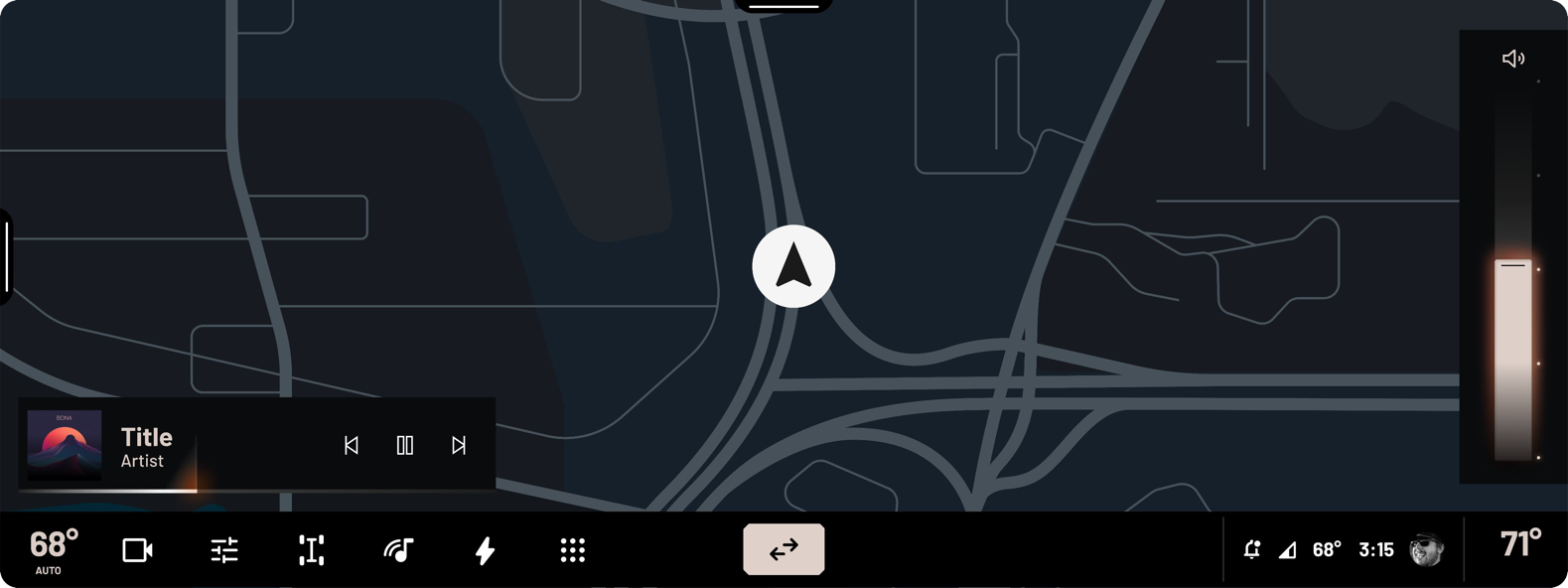Skip to the next track

click(459, 445)
